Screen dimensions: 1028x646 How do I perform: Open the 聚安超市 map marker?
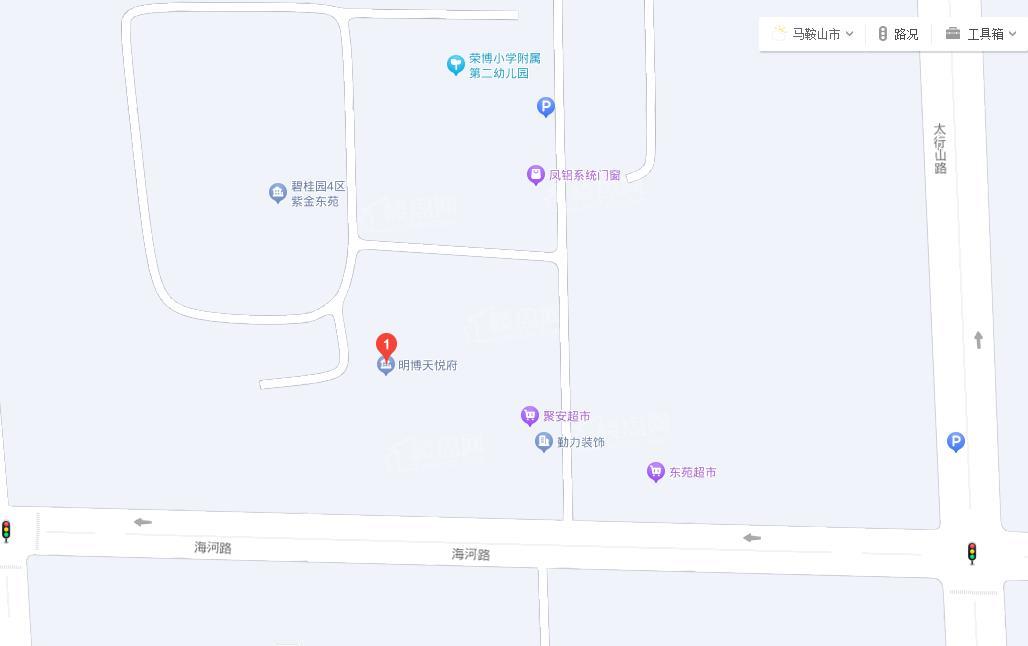(x=530, y=416)
